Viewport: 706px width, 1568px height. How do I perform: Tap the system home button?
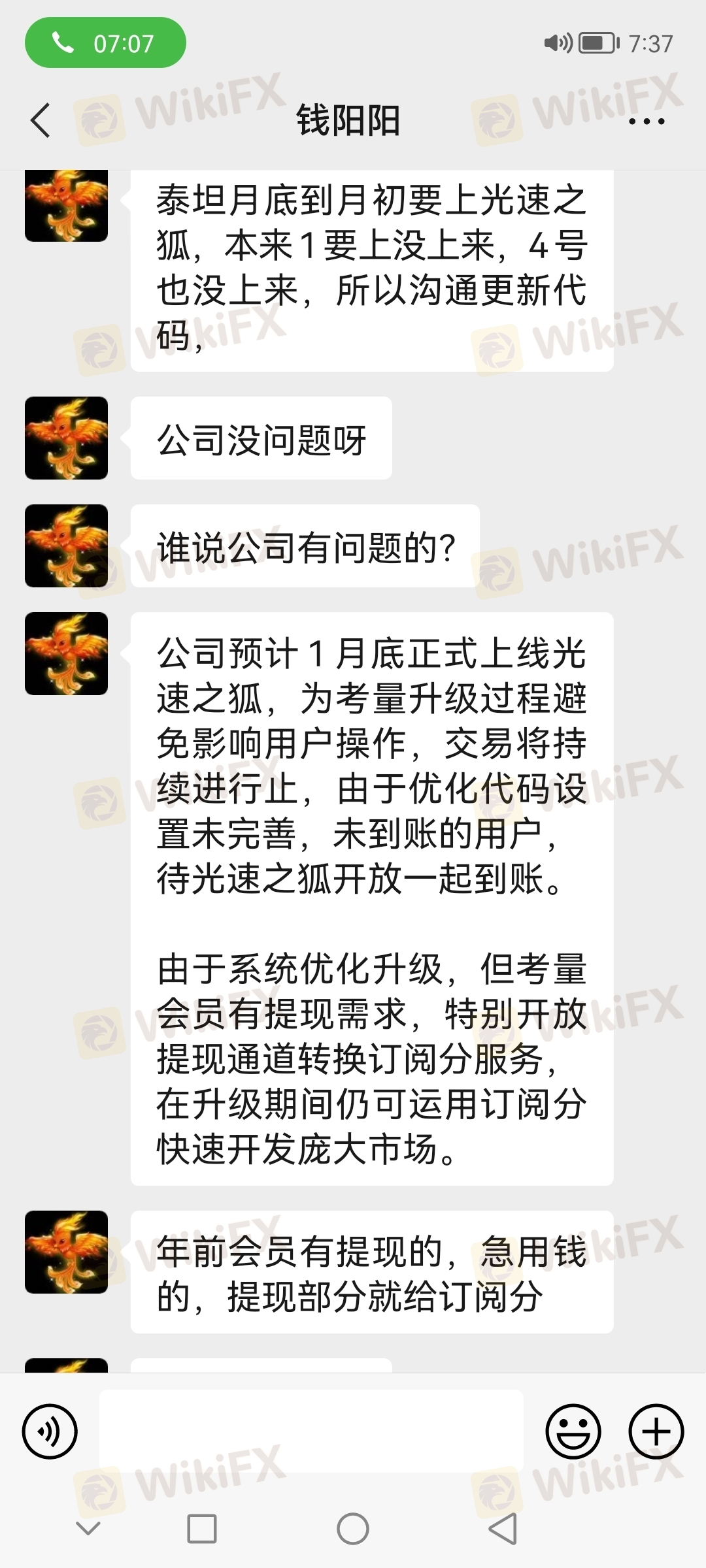(x=353, y=1529)
